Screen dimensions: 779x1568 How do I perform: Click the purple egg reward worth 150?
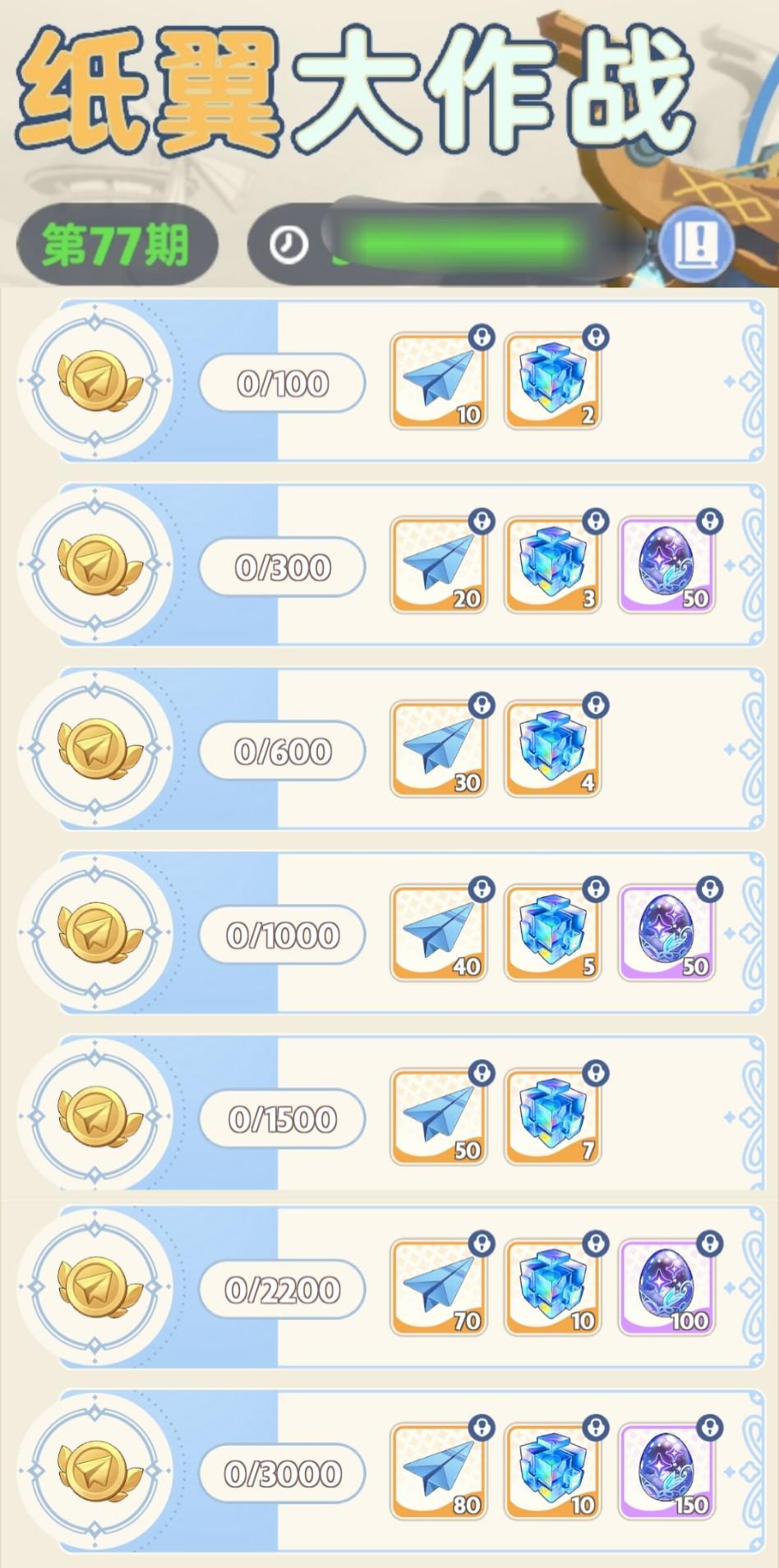point(666,1473)
